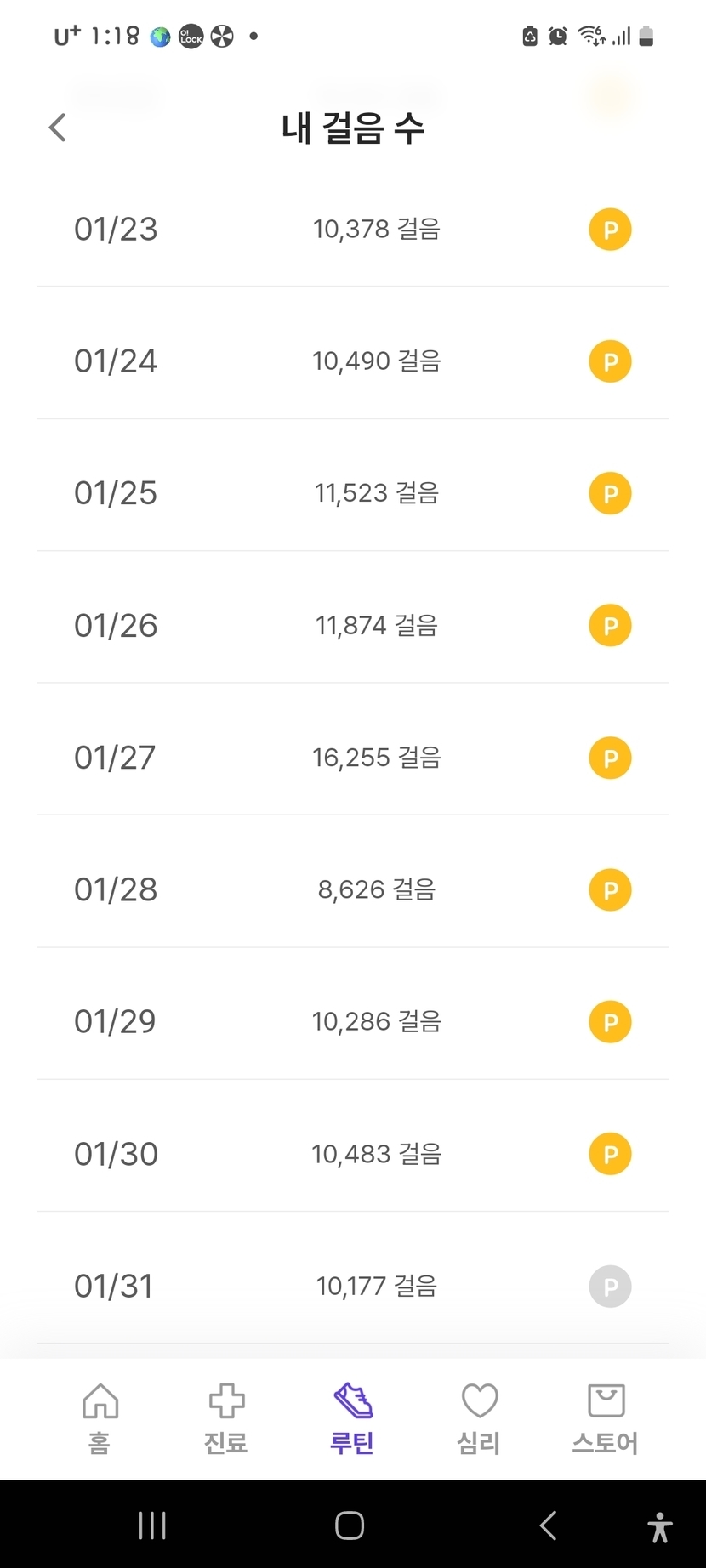706x1568 pixels.
Task: Open the 진료 tab
Action: click(x=226, y=1419)
